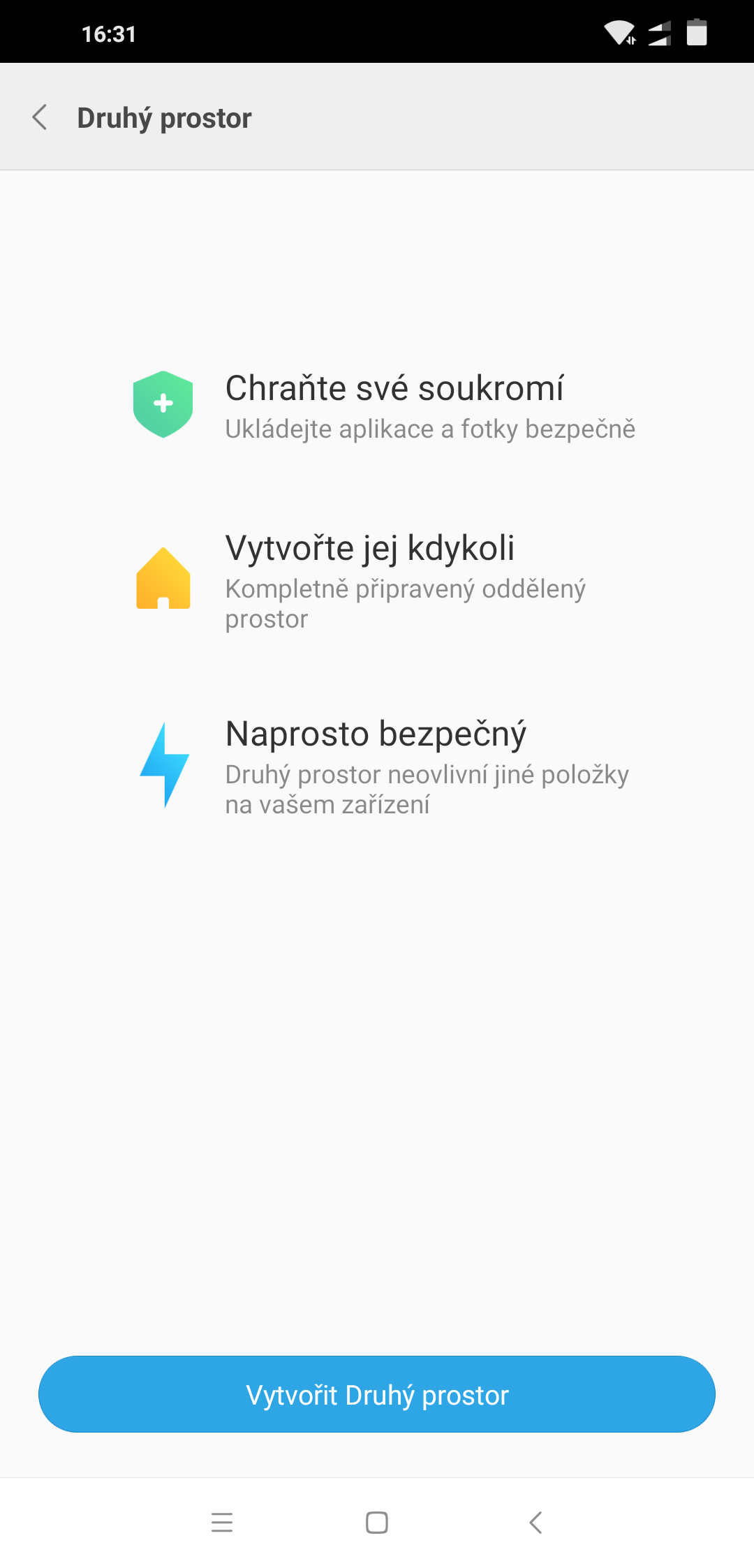Go back from Druhý prostor screen

click(x=40, y=117)
